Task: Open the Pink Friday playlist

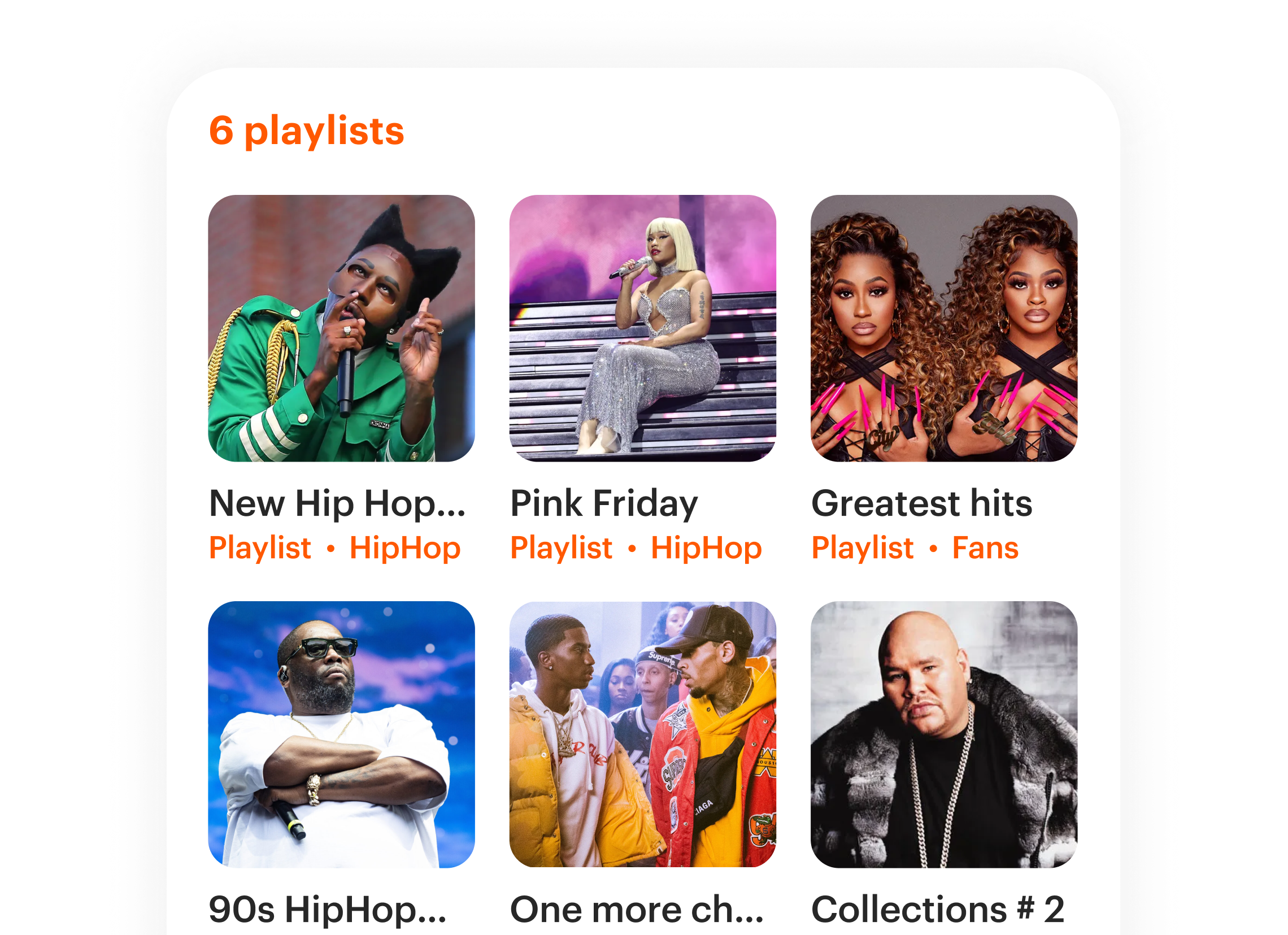Action: pyautogui.click(x=642, y=328)
